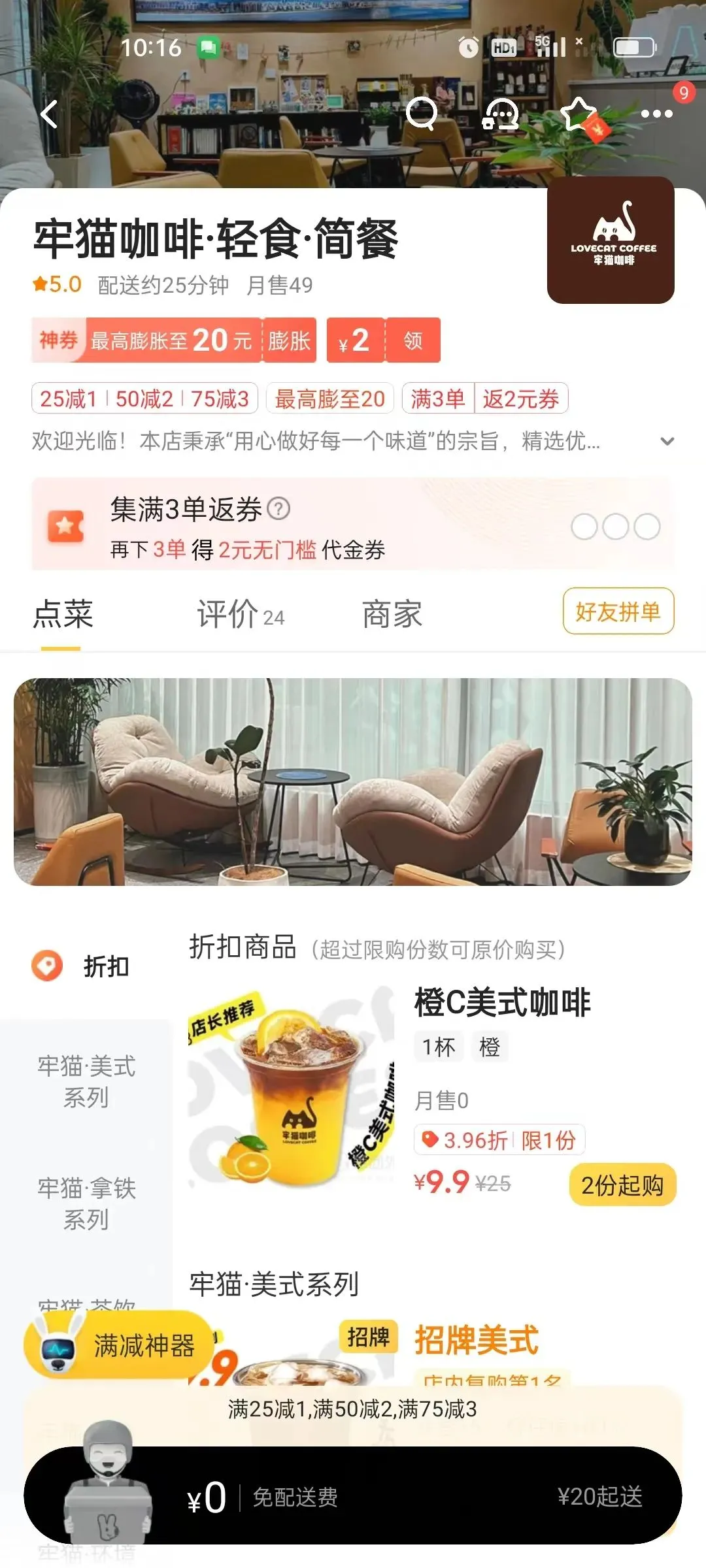Open the ¥0 cart bar

tap(353, 1496)
